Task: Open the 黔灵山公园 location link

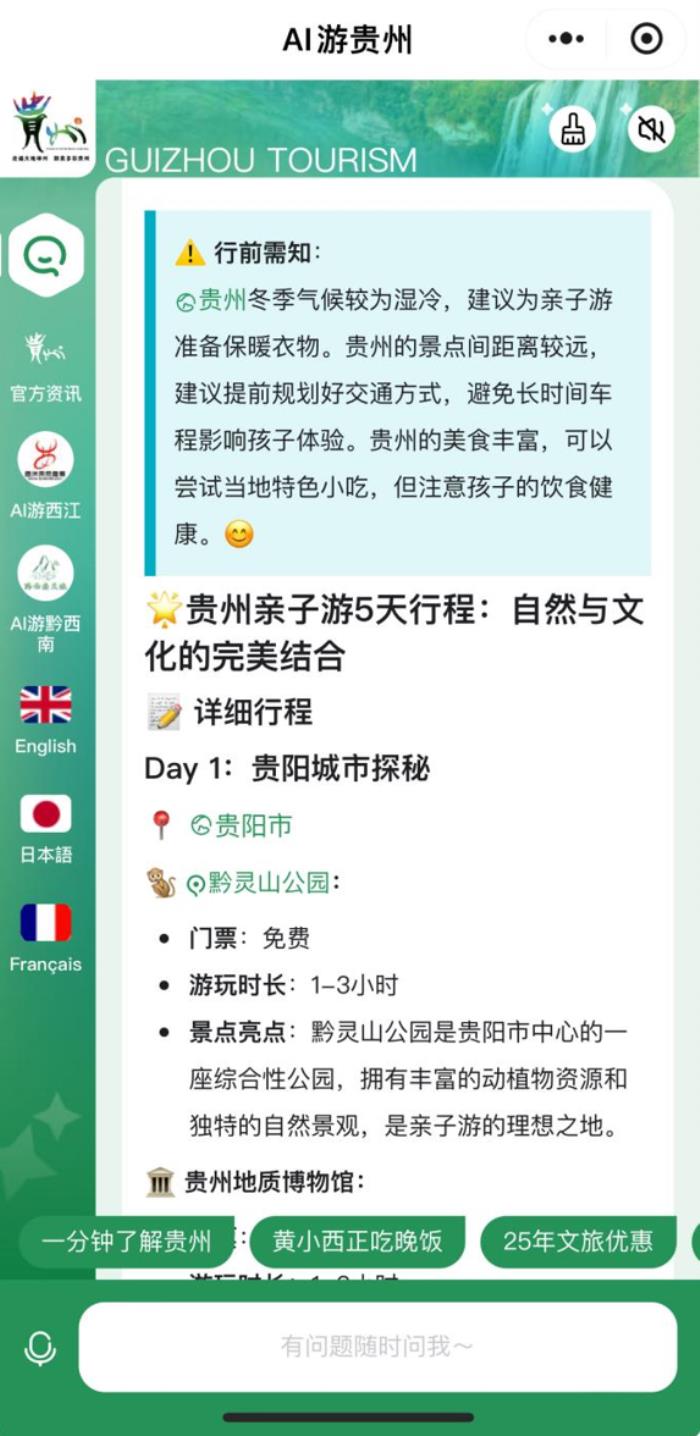Action: pyautogui.click(x=258, y=882)
